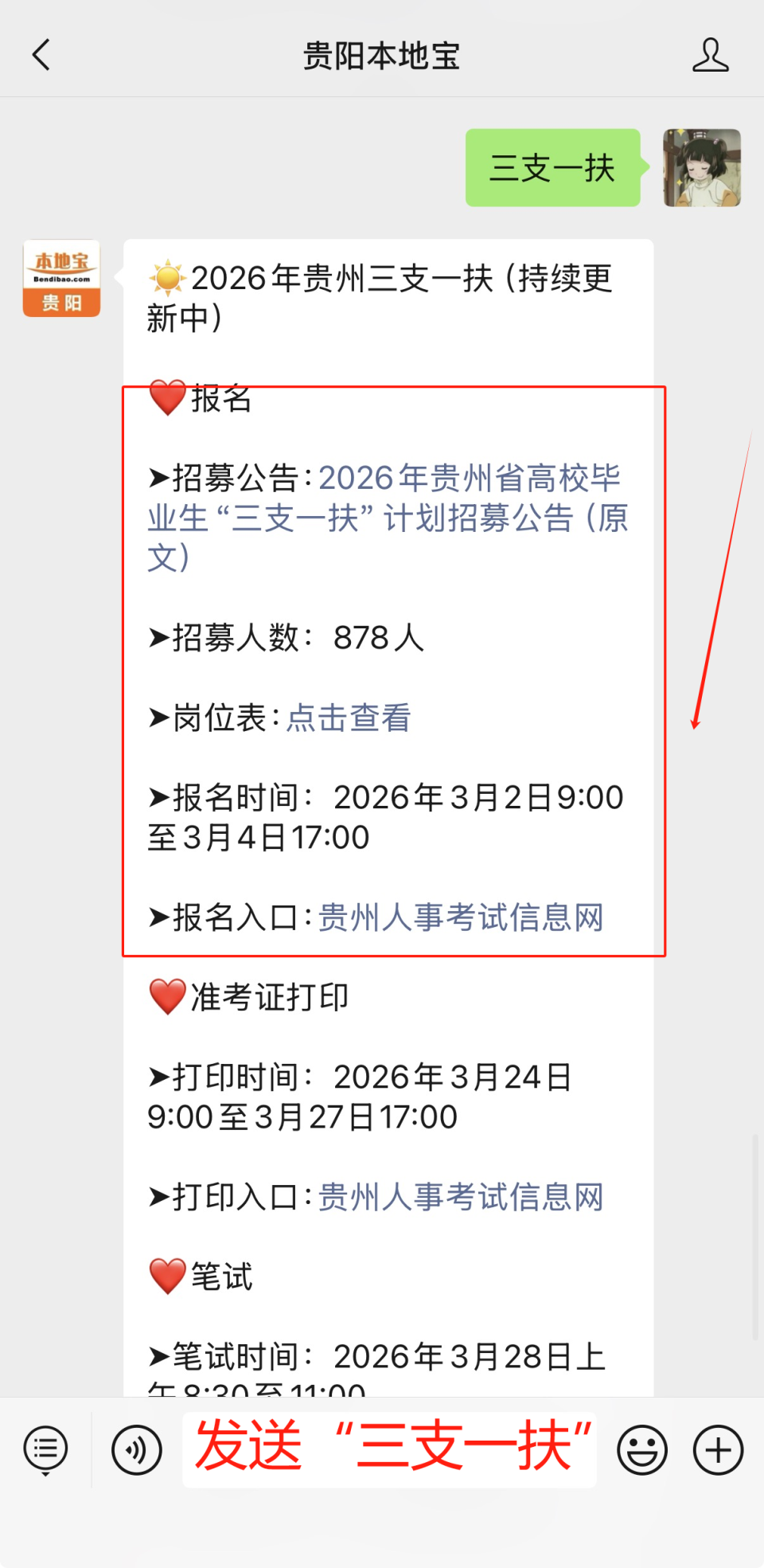Tap the chat title 贵阳本地宝
The height and width of the screenshot is (1568, 764).
tap(382, 56)
